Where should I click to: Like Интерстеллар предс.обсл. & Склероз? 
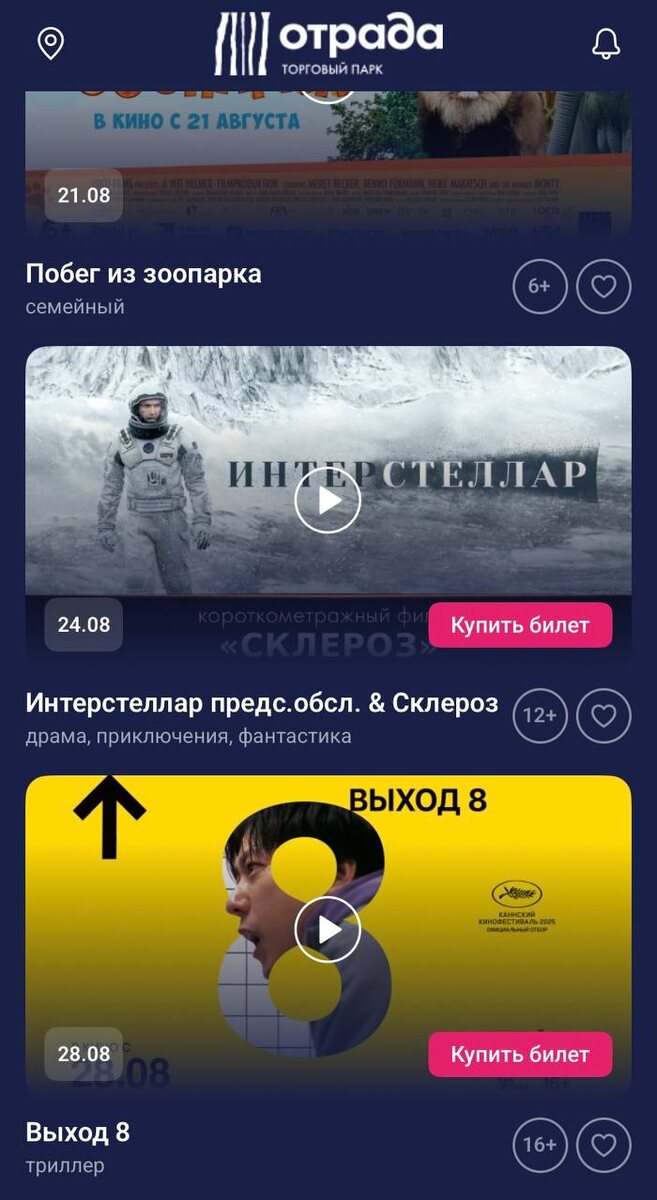[x=604, y=716]
